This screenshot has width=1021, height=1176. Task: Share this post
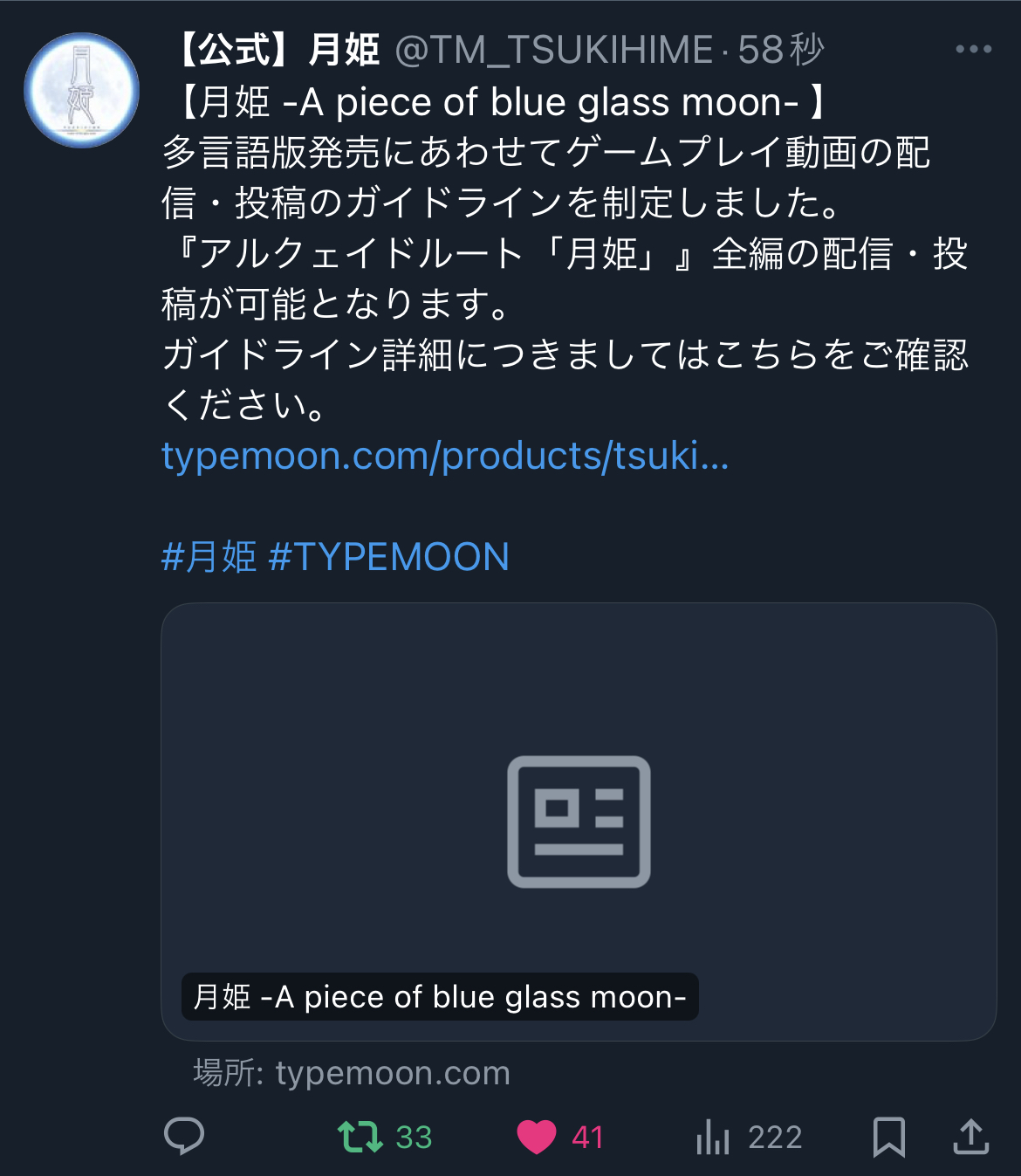[x=970, y=1137]
